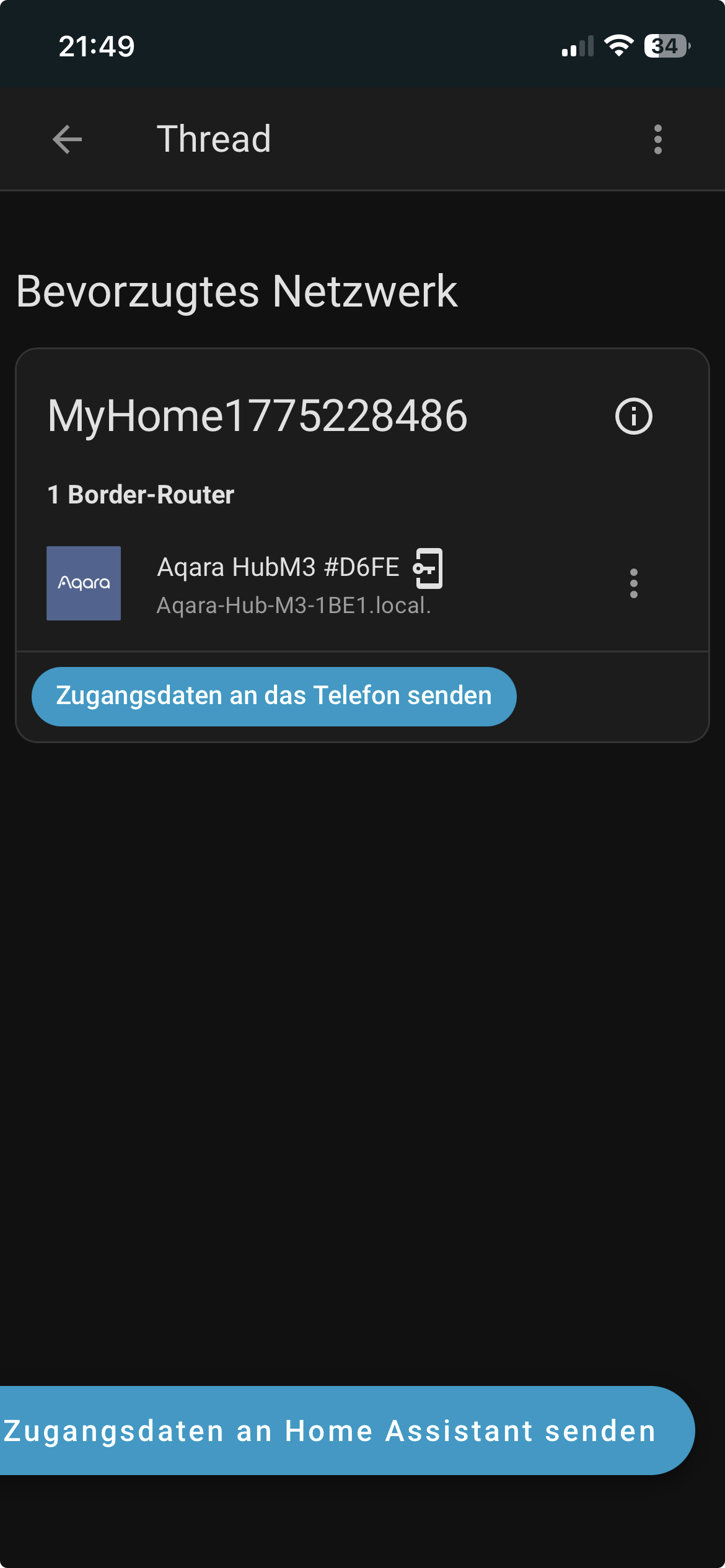Image resolution: width=725 pixels, height=1568 pixels.
Task: Open the Thread page overflow menu
Action: point(657,139)
